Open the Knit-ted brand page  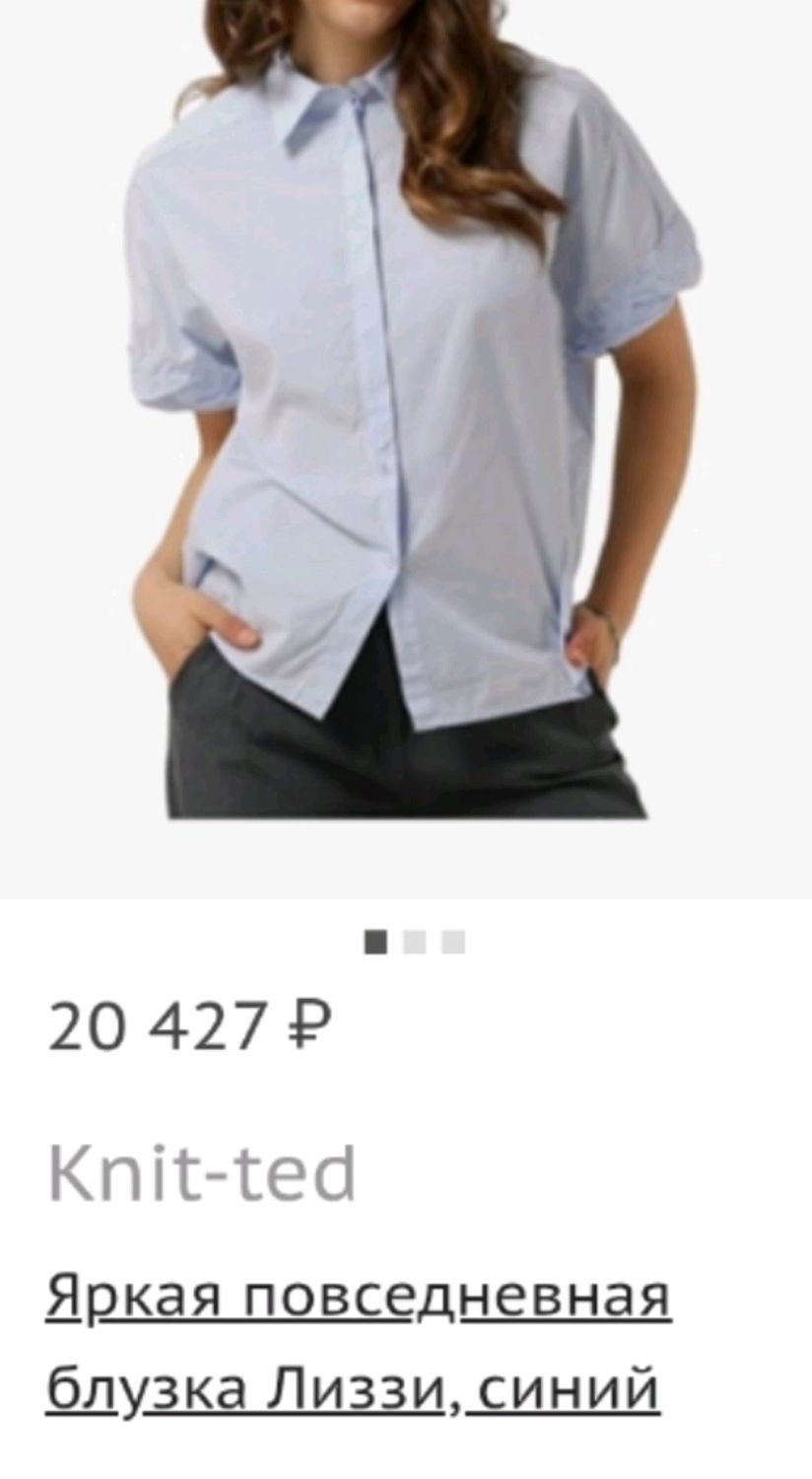point(202,1173)
